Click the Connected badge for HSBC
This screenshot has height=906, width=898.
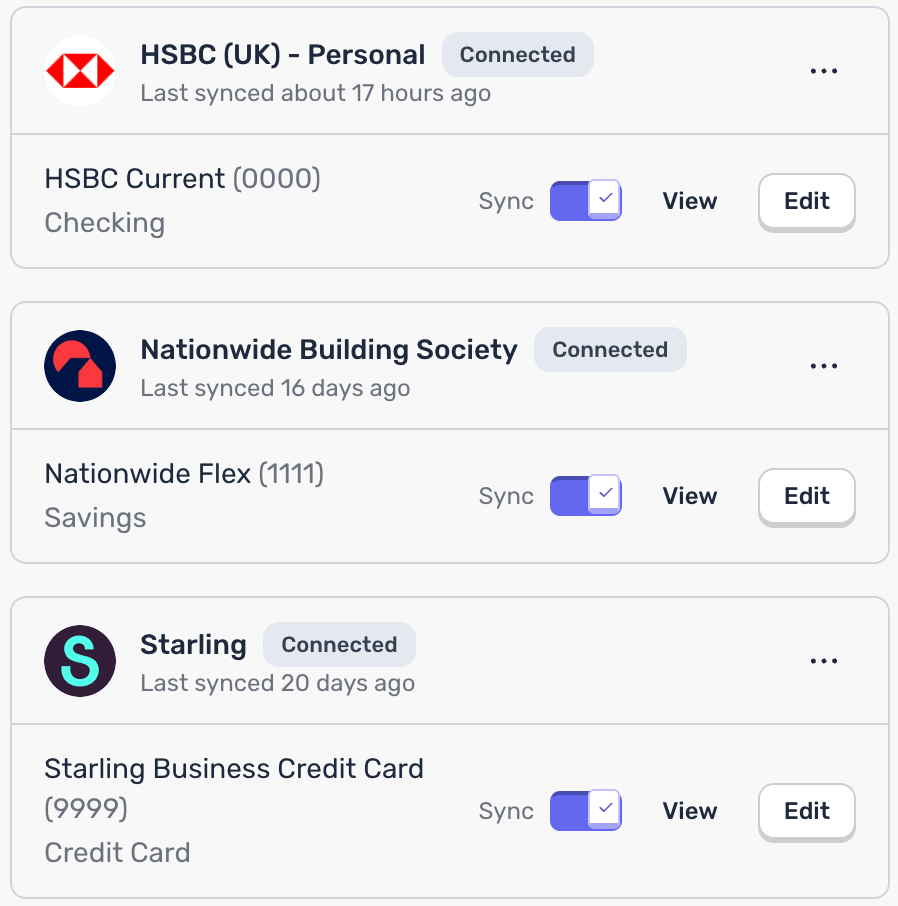click(x=517, y=55)
